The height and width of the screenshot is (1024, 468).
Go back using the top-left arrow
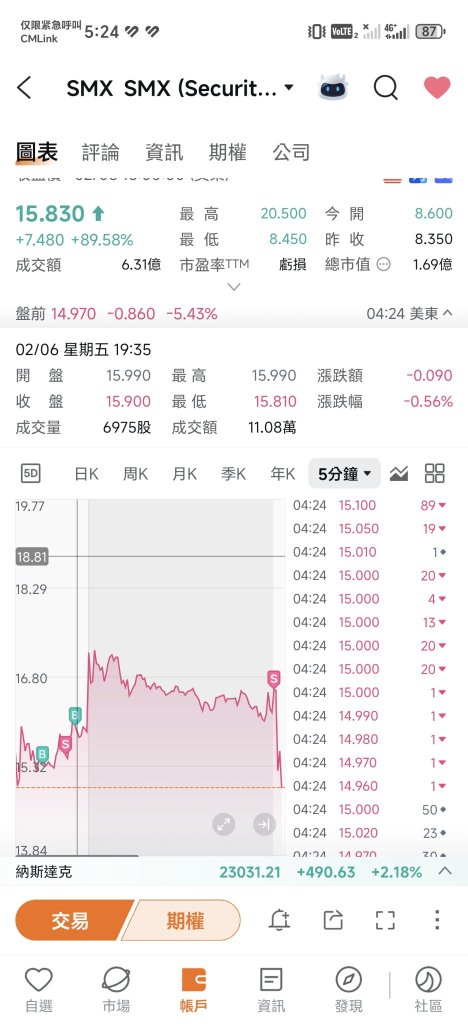click(24, 88)
